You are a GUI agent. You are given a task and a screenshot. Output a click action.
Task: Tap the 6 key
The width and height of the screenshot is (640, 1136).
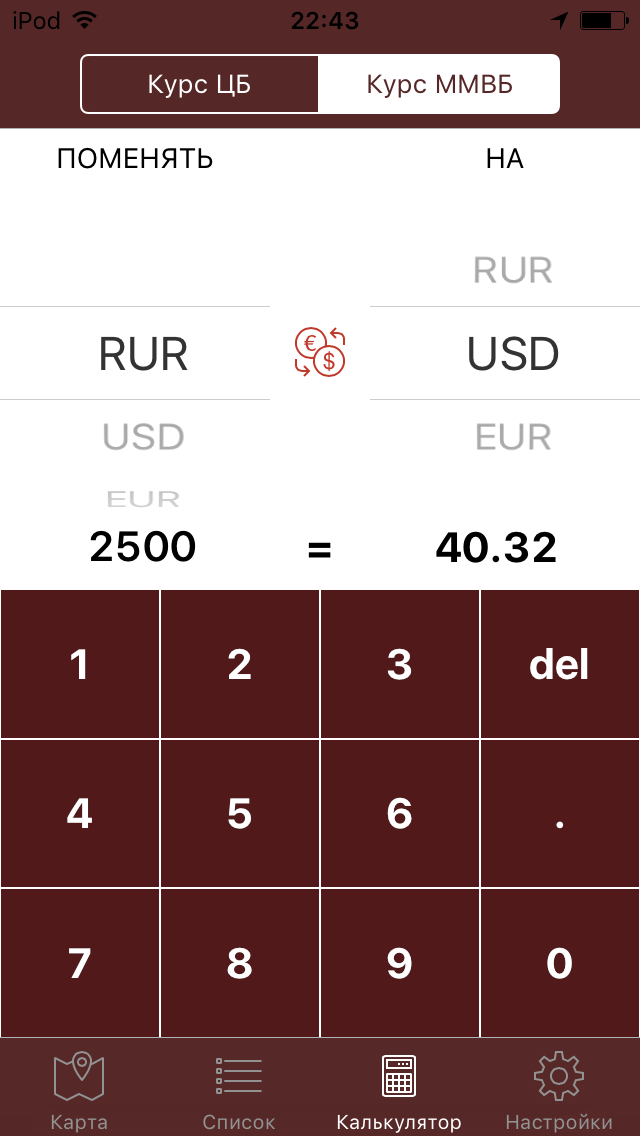click(400, 814)
